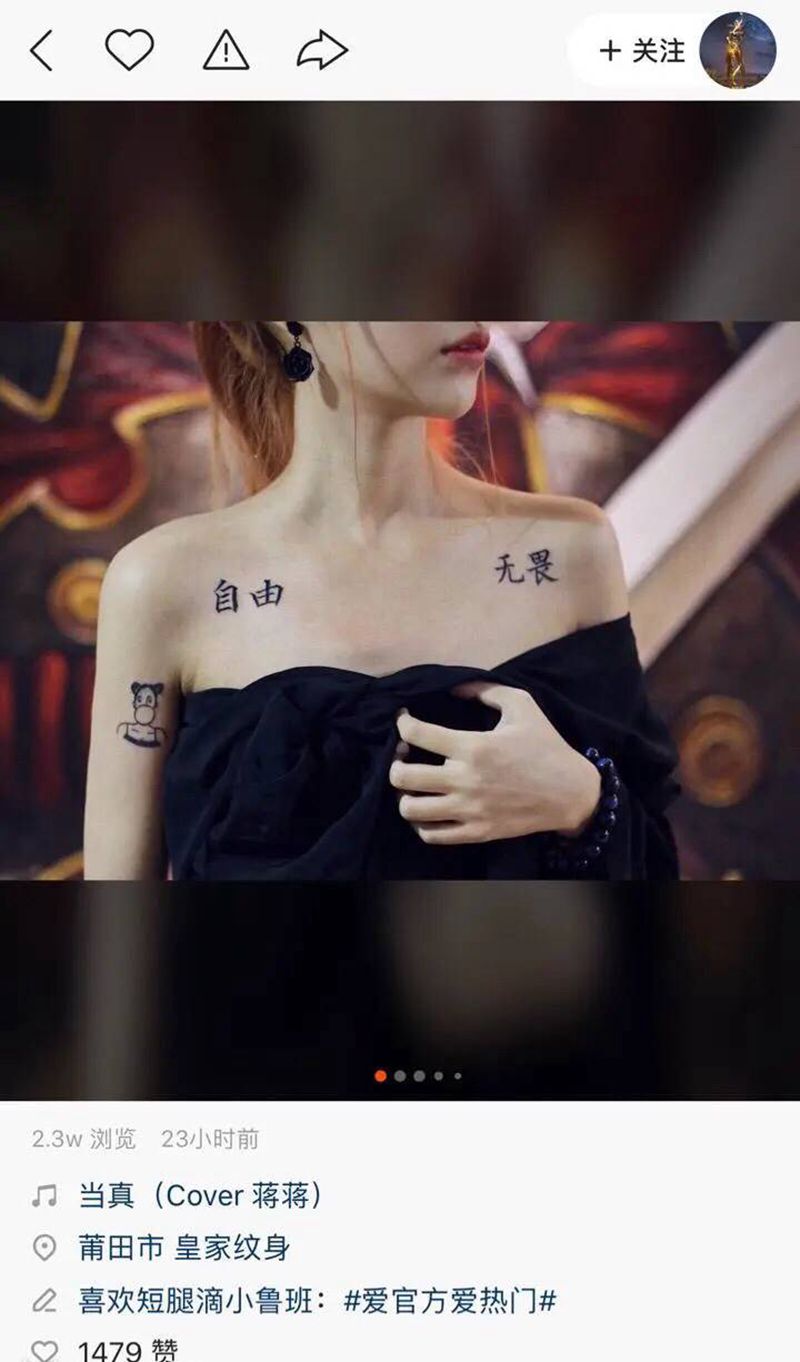
Task: Tap the heart beside 1479 赞
Action: (x=44, y=1351)
